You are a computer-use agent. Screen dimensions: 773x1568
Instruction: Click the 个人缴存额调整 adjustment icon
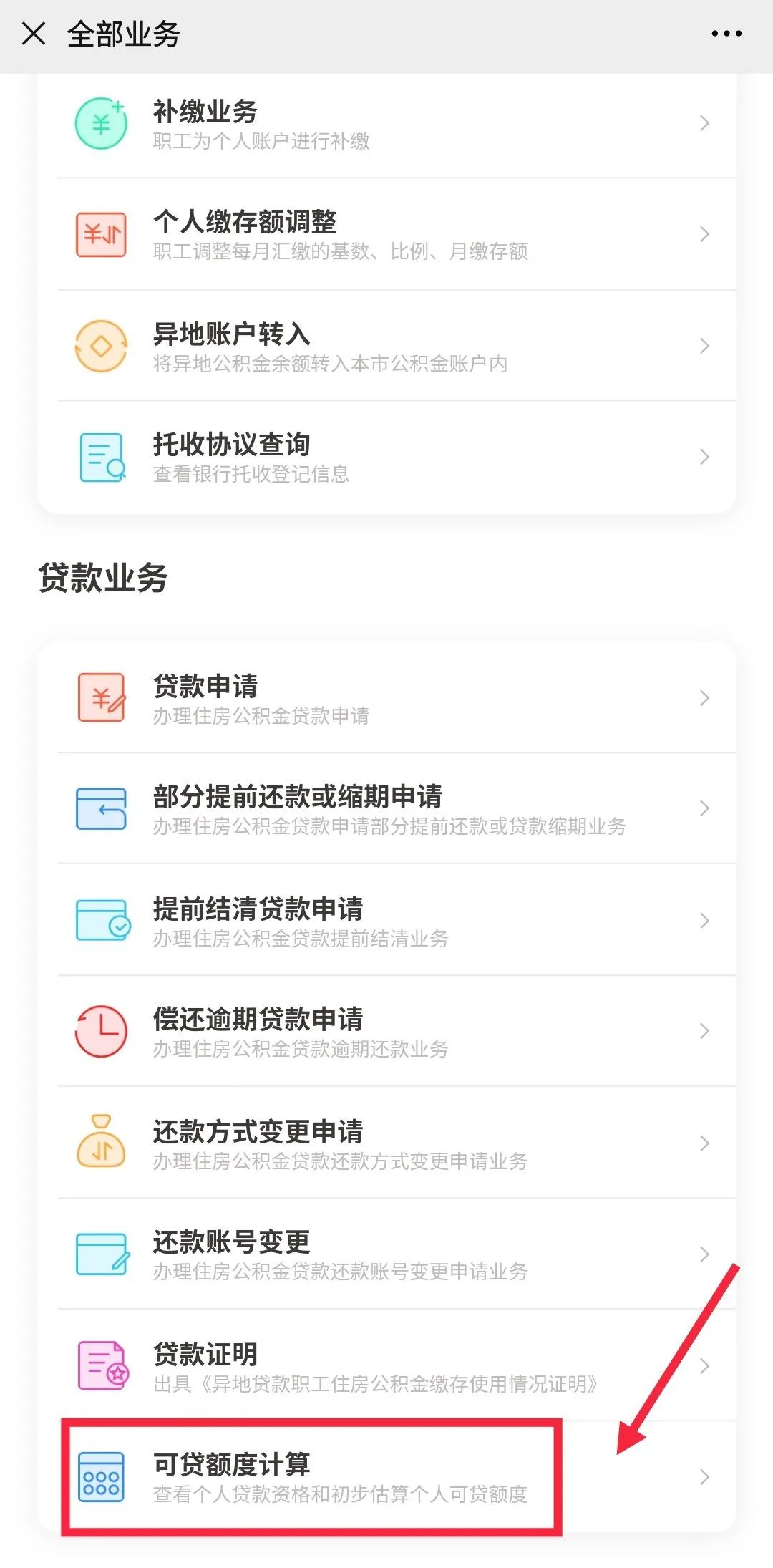pyautogui.click(x=101, y=234)
